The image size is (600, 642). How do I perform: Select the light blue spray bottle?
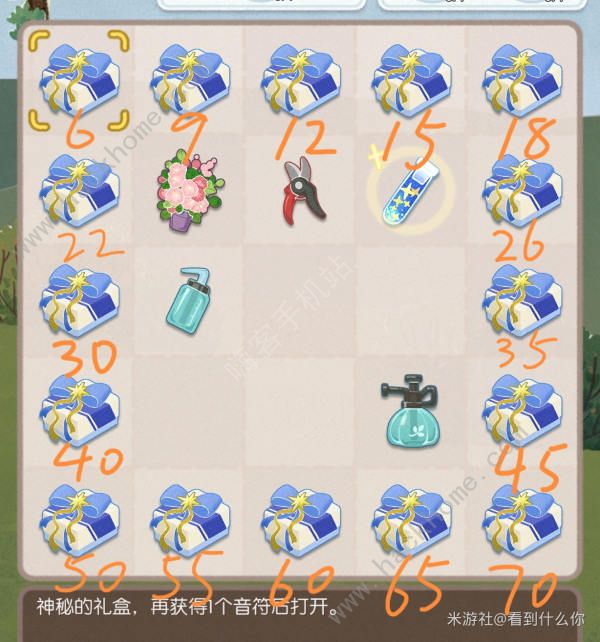click(x=190, y=299)
